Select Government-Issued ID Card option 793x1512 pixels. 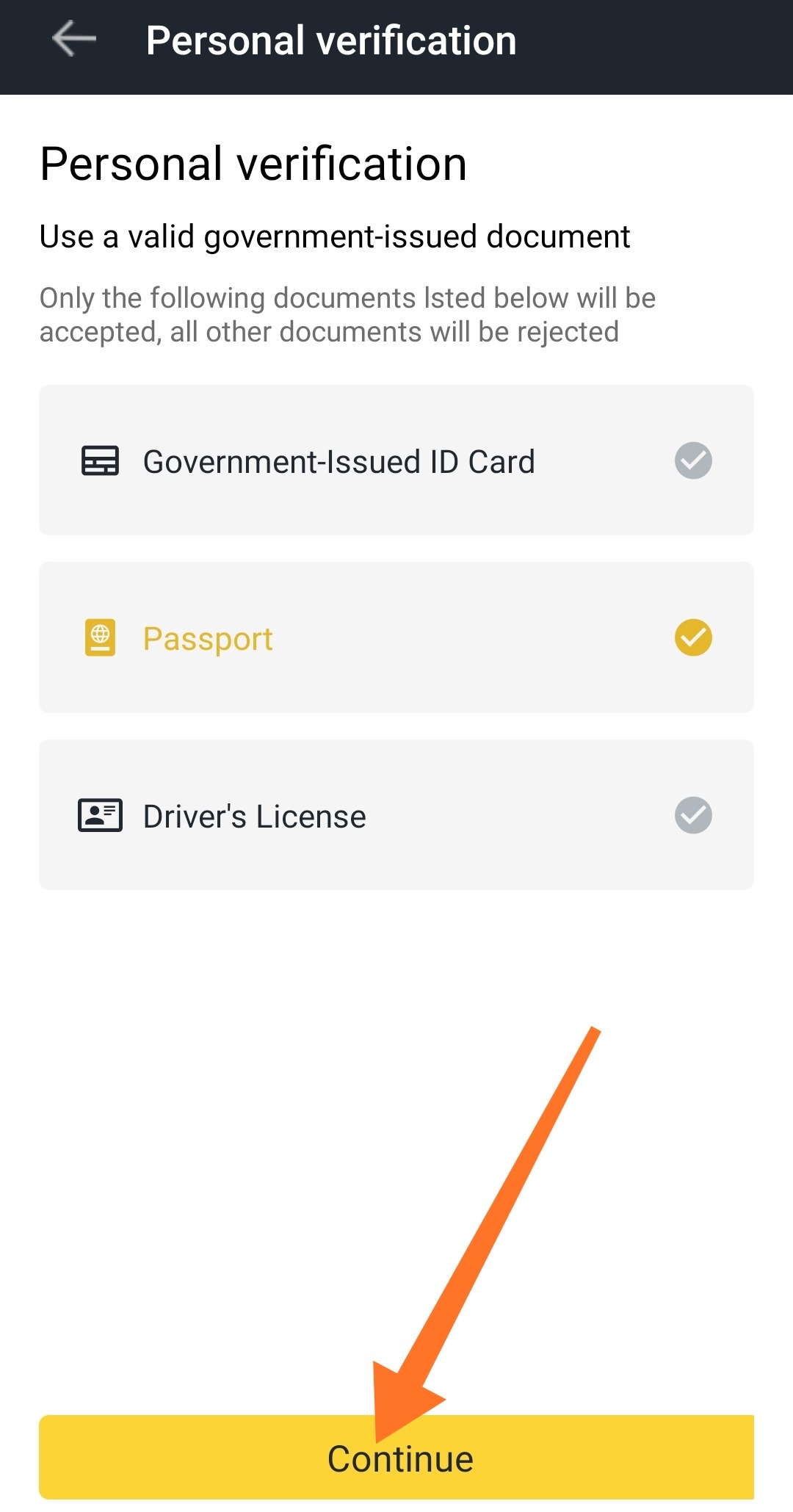(x=396, y=460)
